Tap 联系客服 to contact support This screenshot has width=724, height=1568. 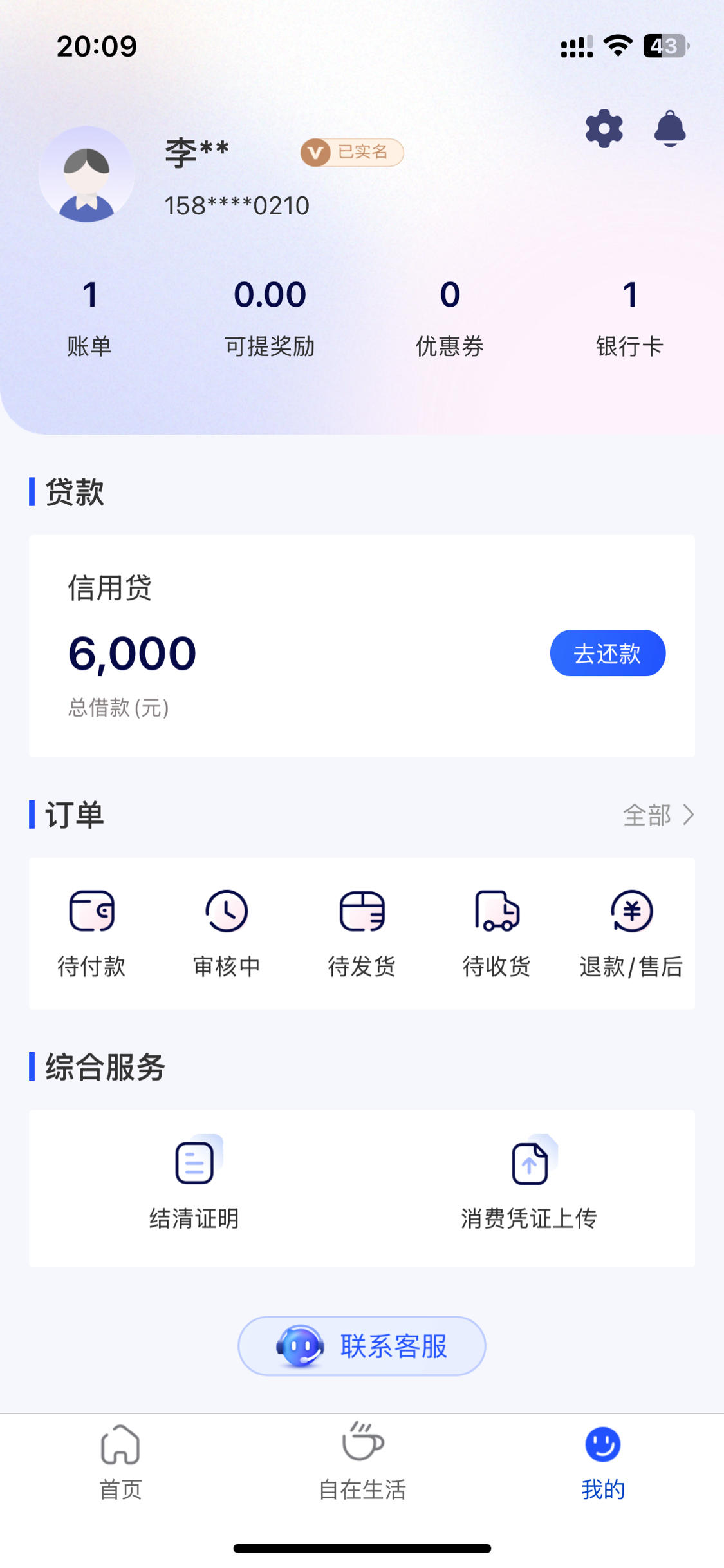[362, 1346]
